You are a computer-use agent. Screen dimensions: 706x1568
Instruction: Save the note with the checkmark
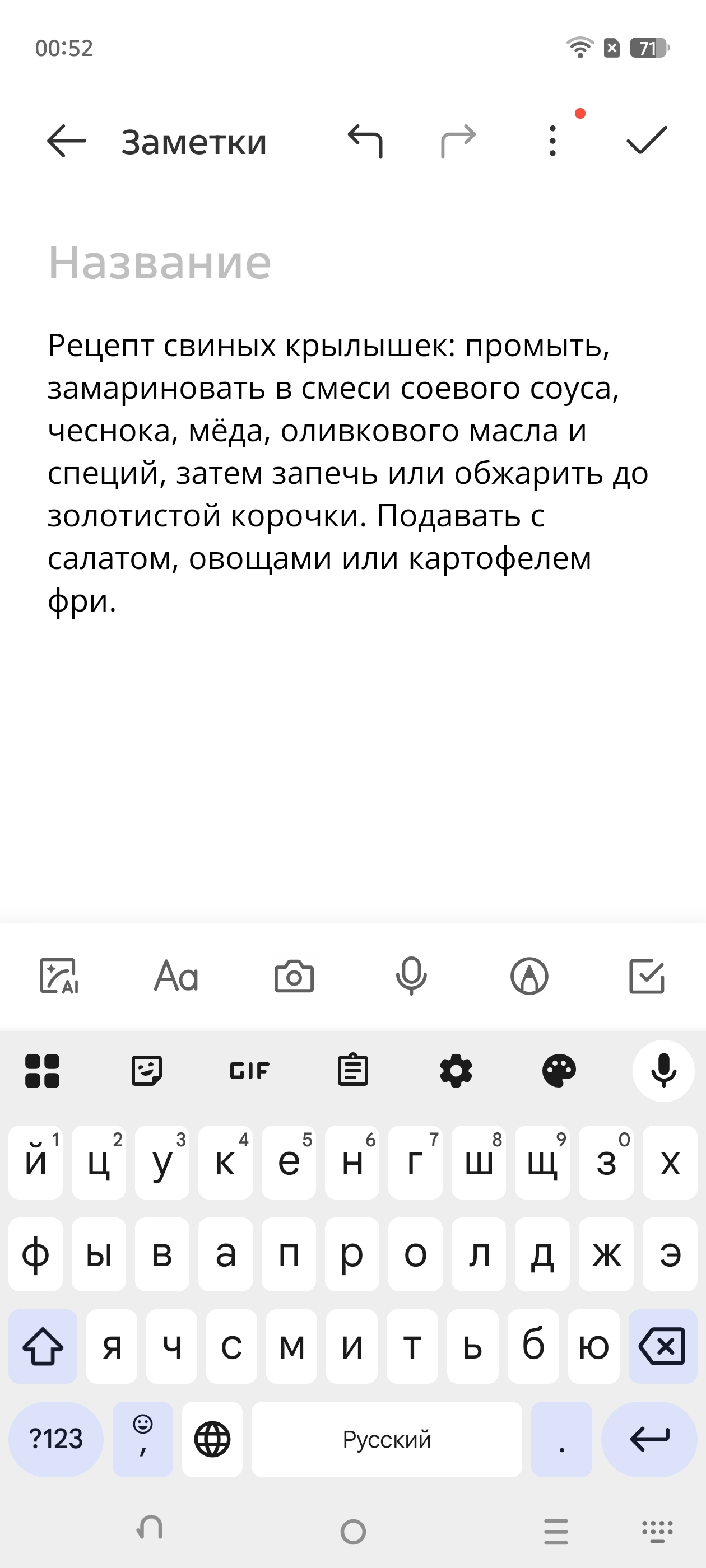647,141
